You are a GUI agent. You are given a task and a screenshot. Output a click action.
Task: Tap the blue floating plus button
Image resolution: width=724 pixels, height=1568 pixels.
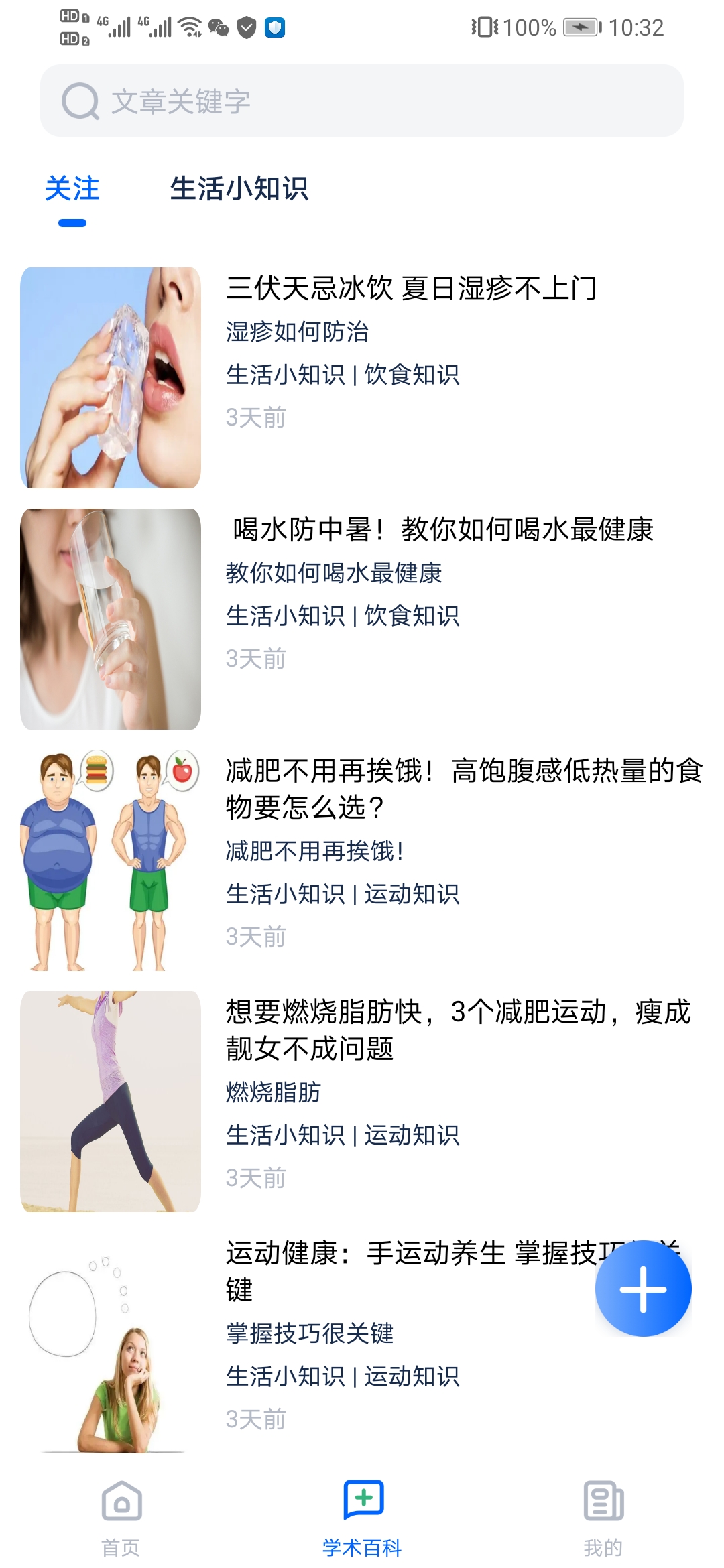(642, 1290)
